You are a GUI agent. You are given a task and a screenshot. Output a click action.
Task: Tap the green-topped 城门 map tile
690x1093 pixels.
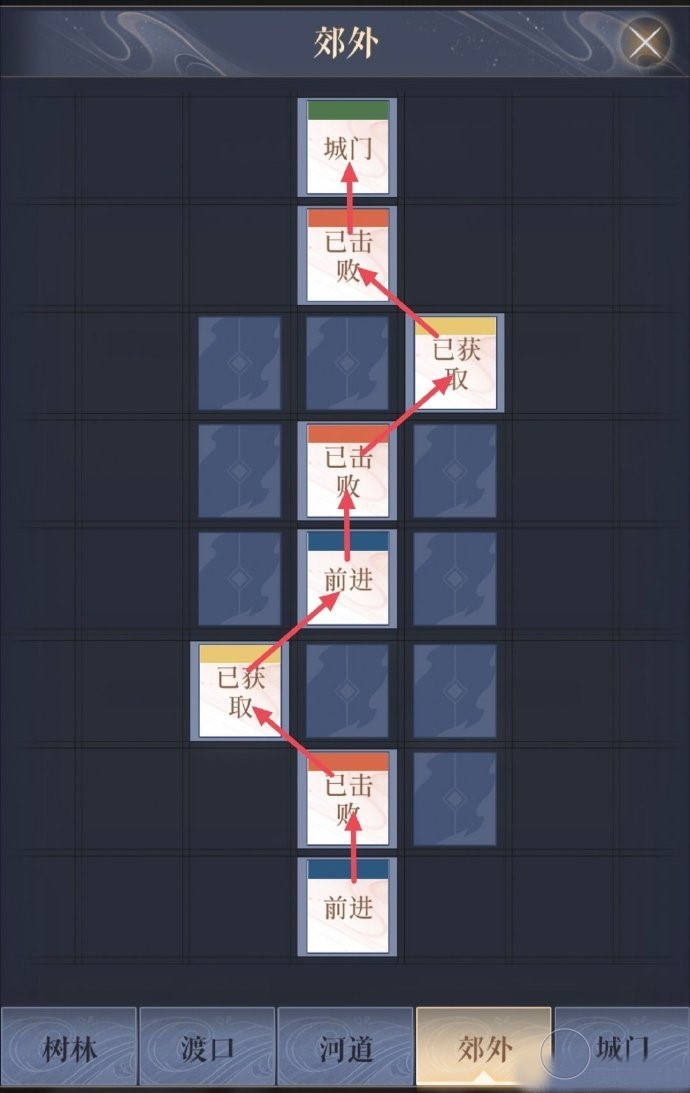(x=347, y=147)
